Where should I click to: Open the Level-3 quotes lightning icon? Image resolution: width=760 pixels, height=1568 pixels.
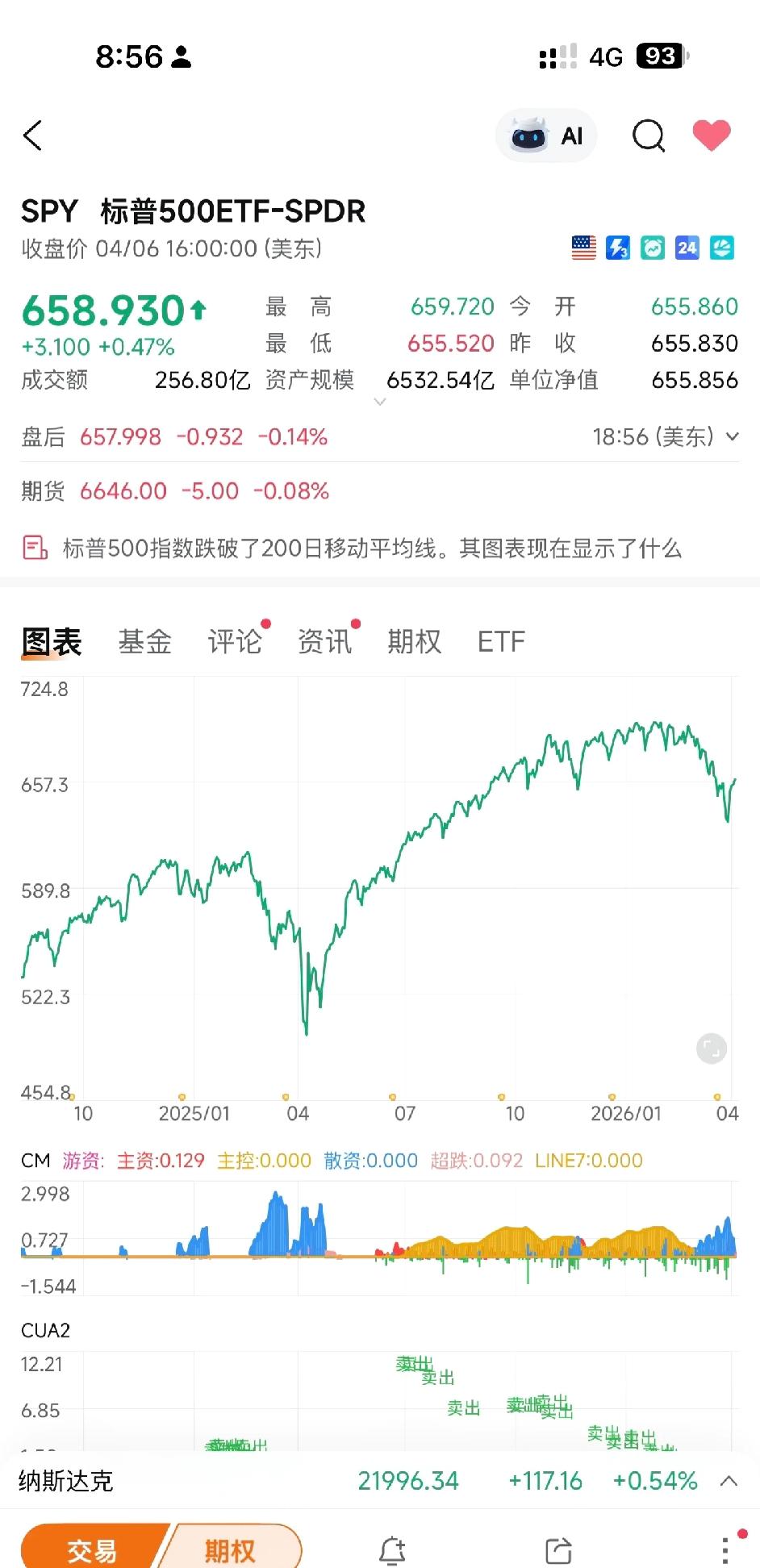tap(617, 248)
